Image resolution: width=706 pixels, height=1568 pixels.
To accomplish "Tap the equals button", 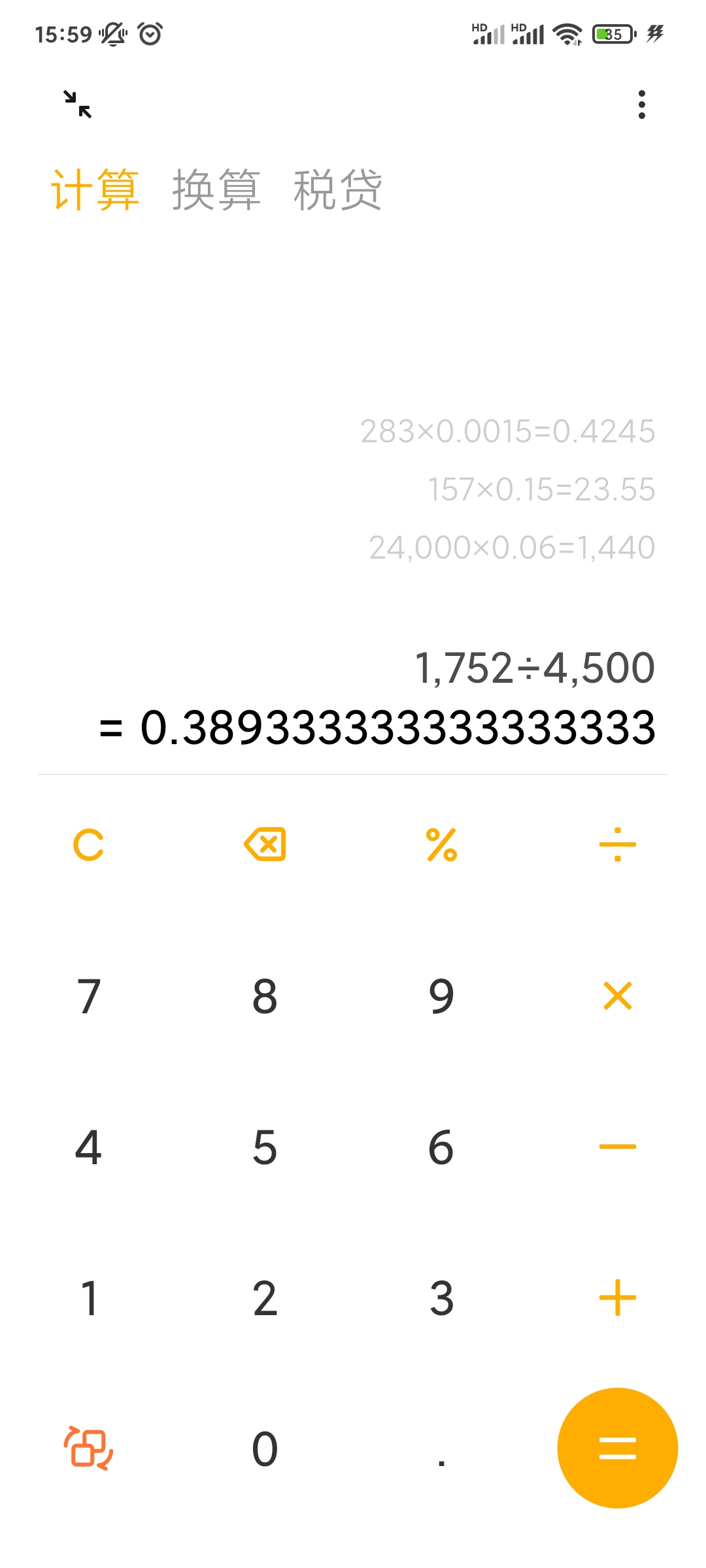I will tap(618, 1448).
